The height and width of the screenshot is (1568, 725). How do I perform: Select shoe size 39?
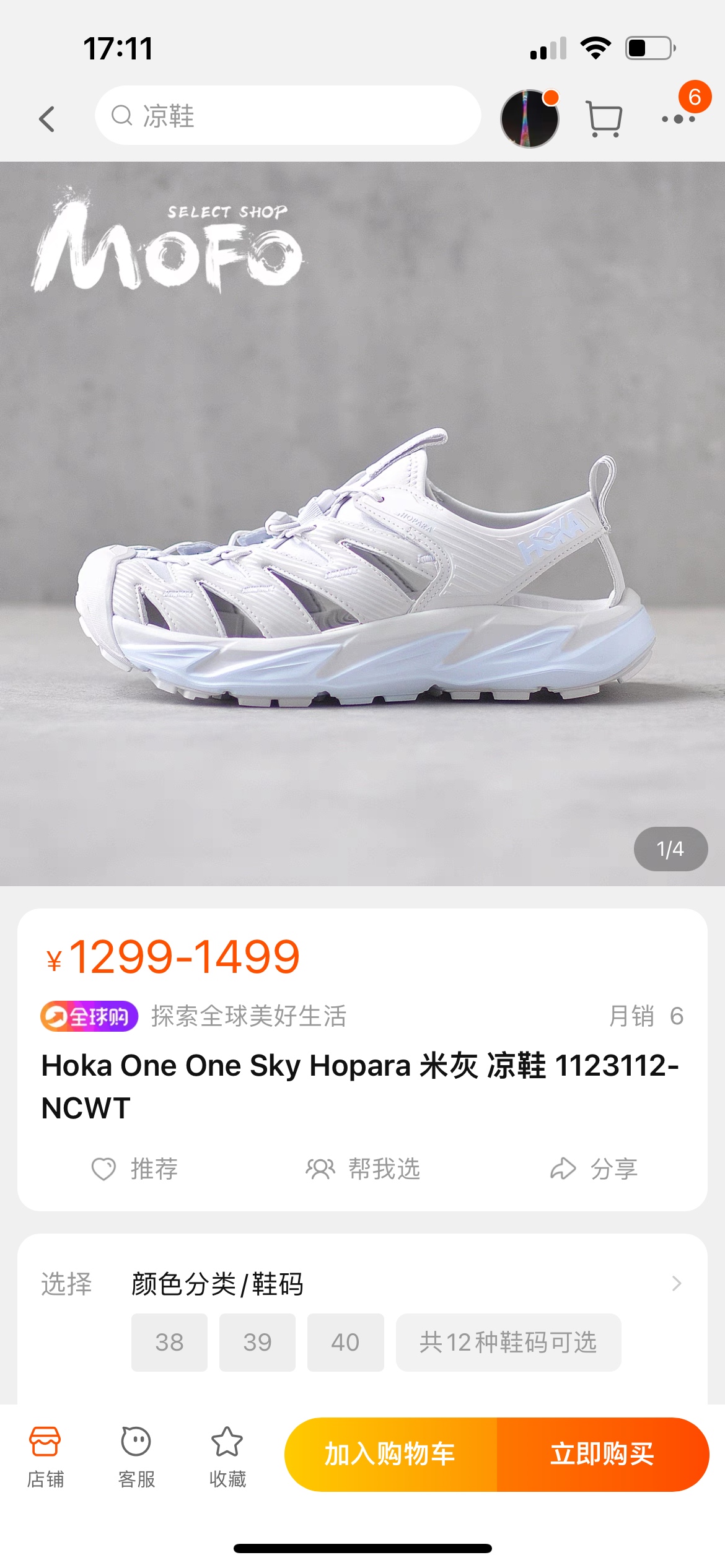(x=257, y=1342)
